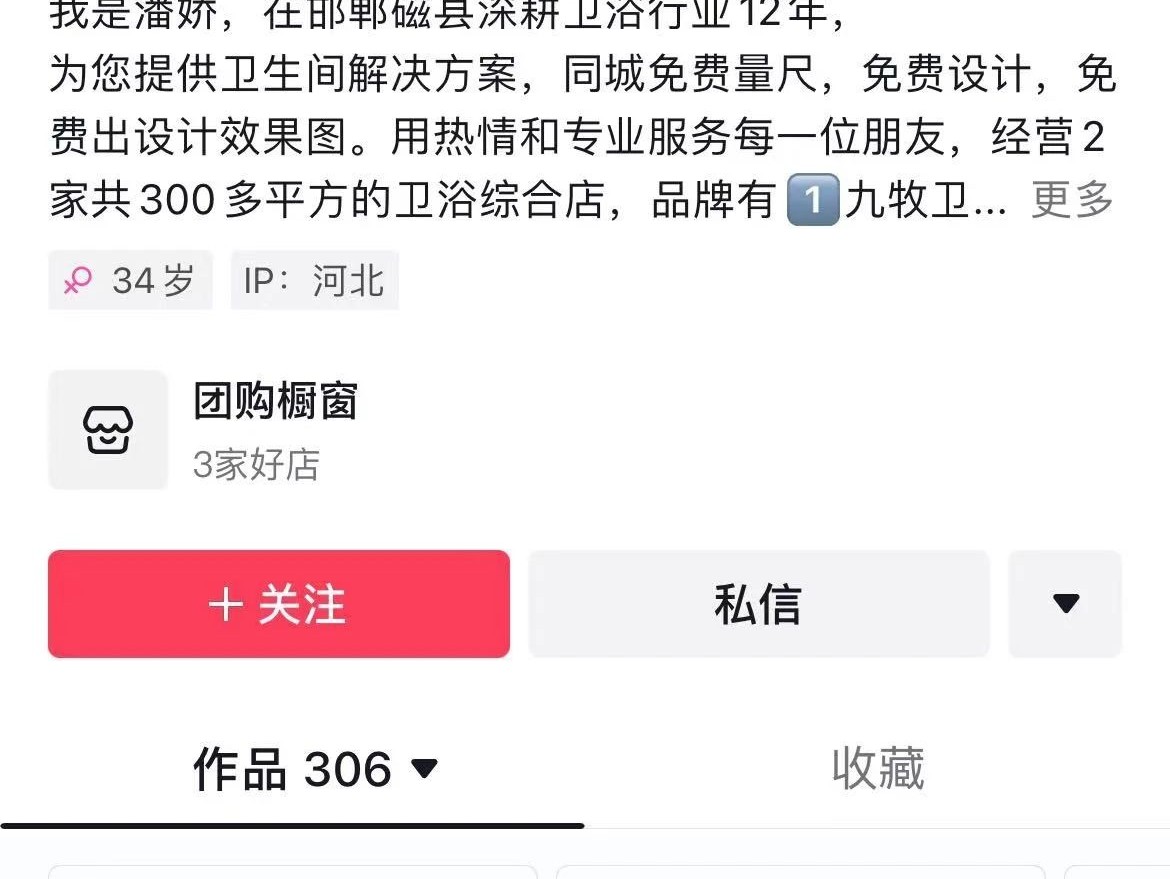The width and height of the screenshot is (1170, 879).
Task: Switch to the 收藏 tab
Action: click(877, 768)
